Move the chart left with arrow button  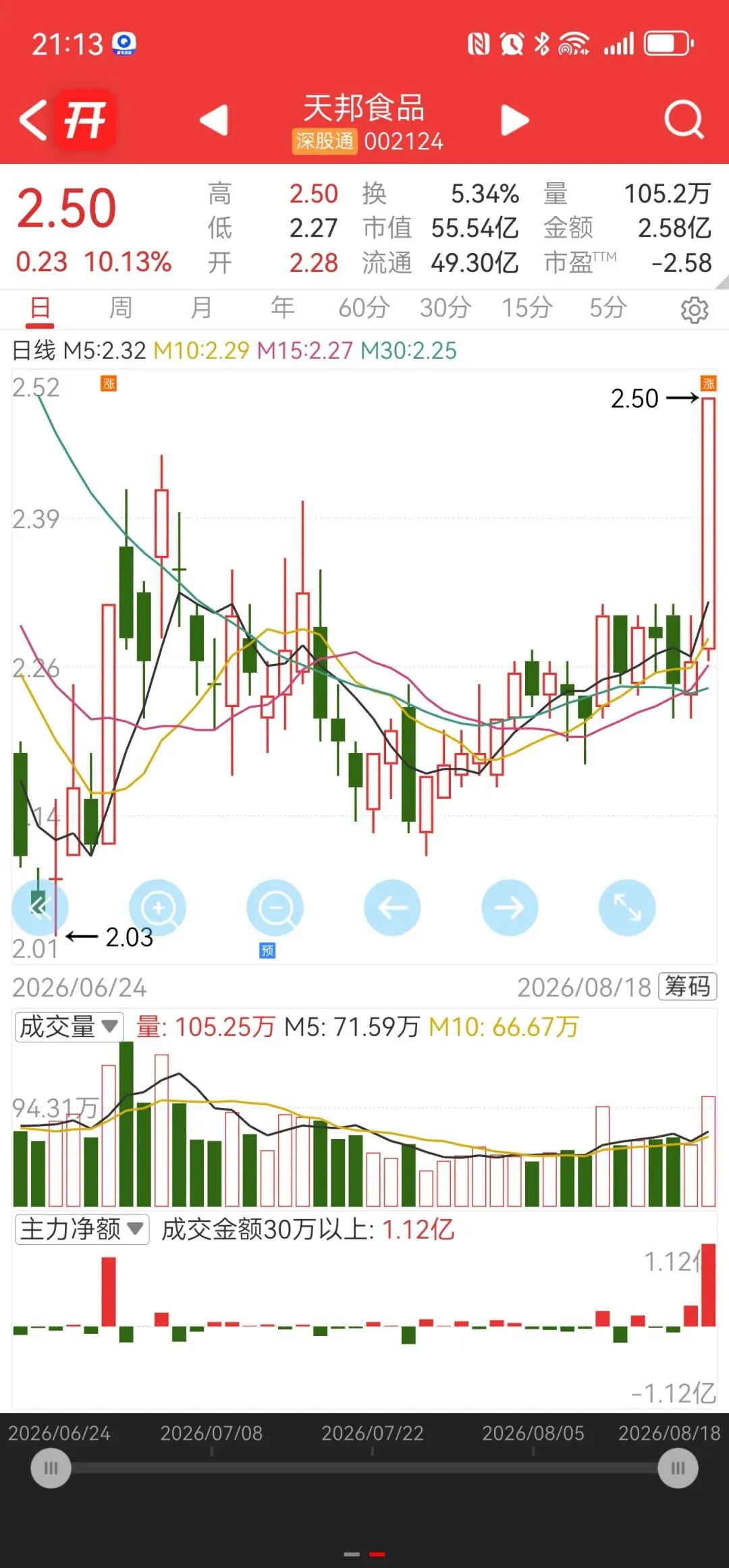(392, 907)
